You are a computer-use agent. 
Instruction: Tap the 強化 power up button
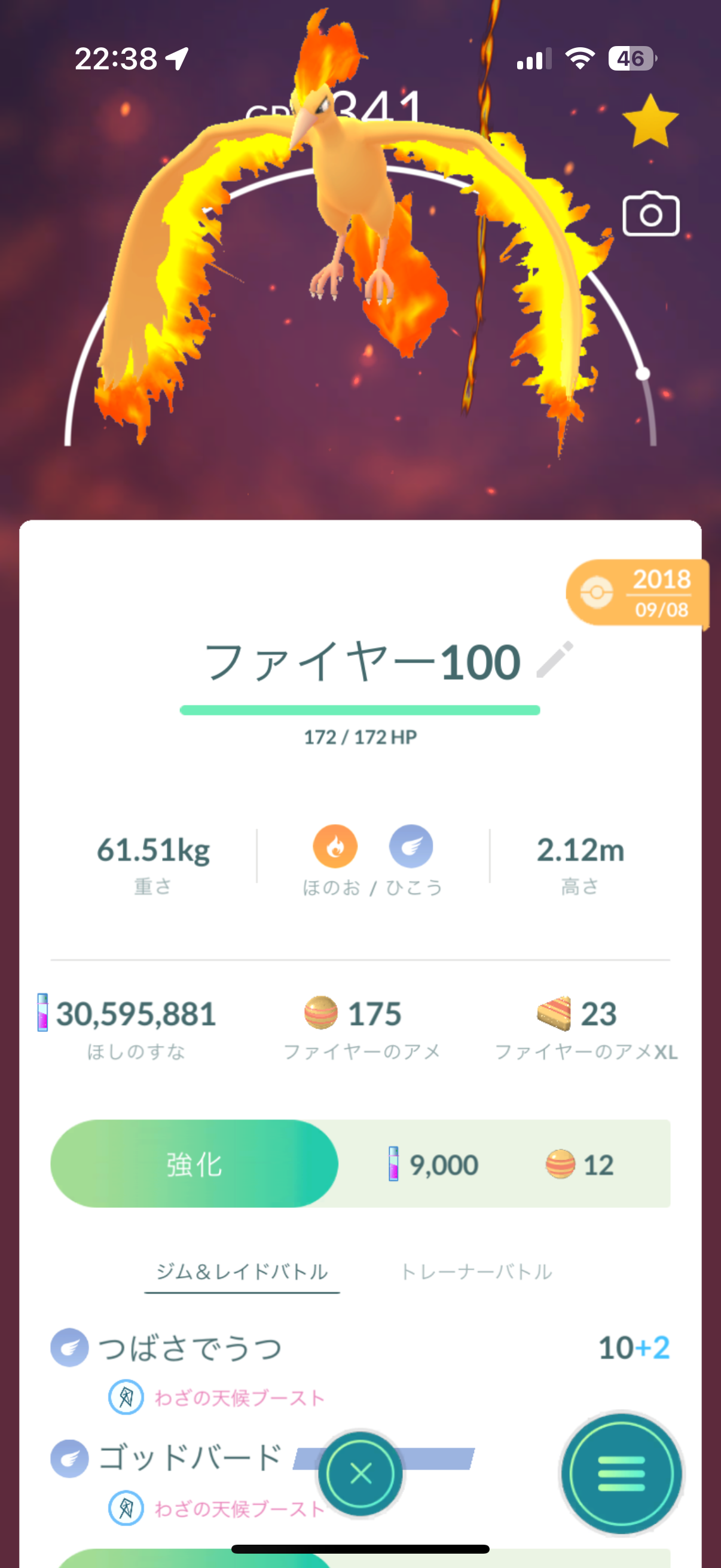point(195,1163)
